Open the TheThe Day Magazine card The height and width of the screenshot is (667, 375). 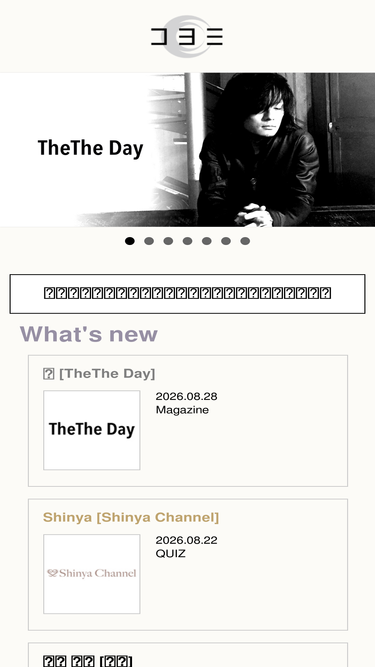(x=188, y=421)
